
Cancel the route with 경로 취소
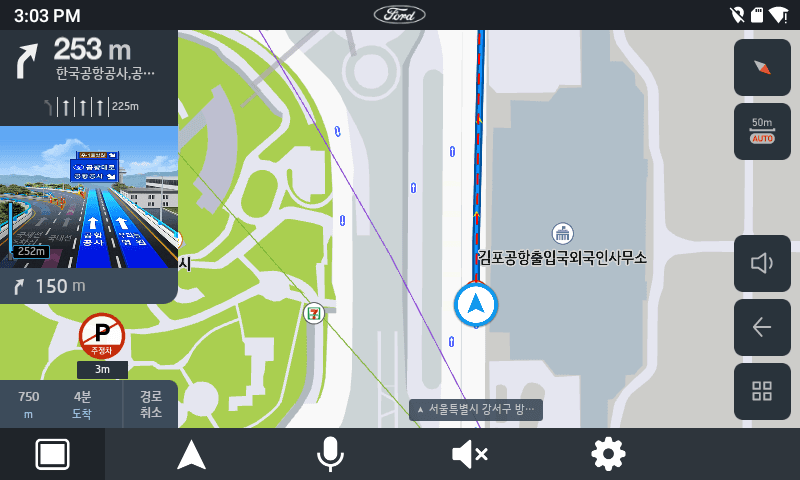[150, 404]
